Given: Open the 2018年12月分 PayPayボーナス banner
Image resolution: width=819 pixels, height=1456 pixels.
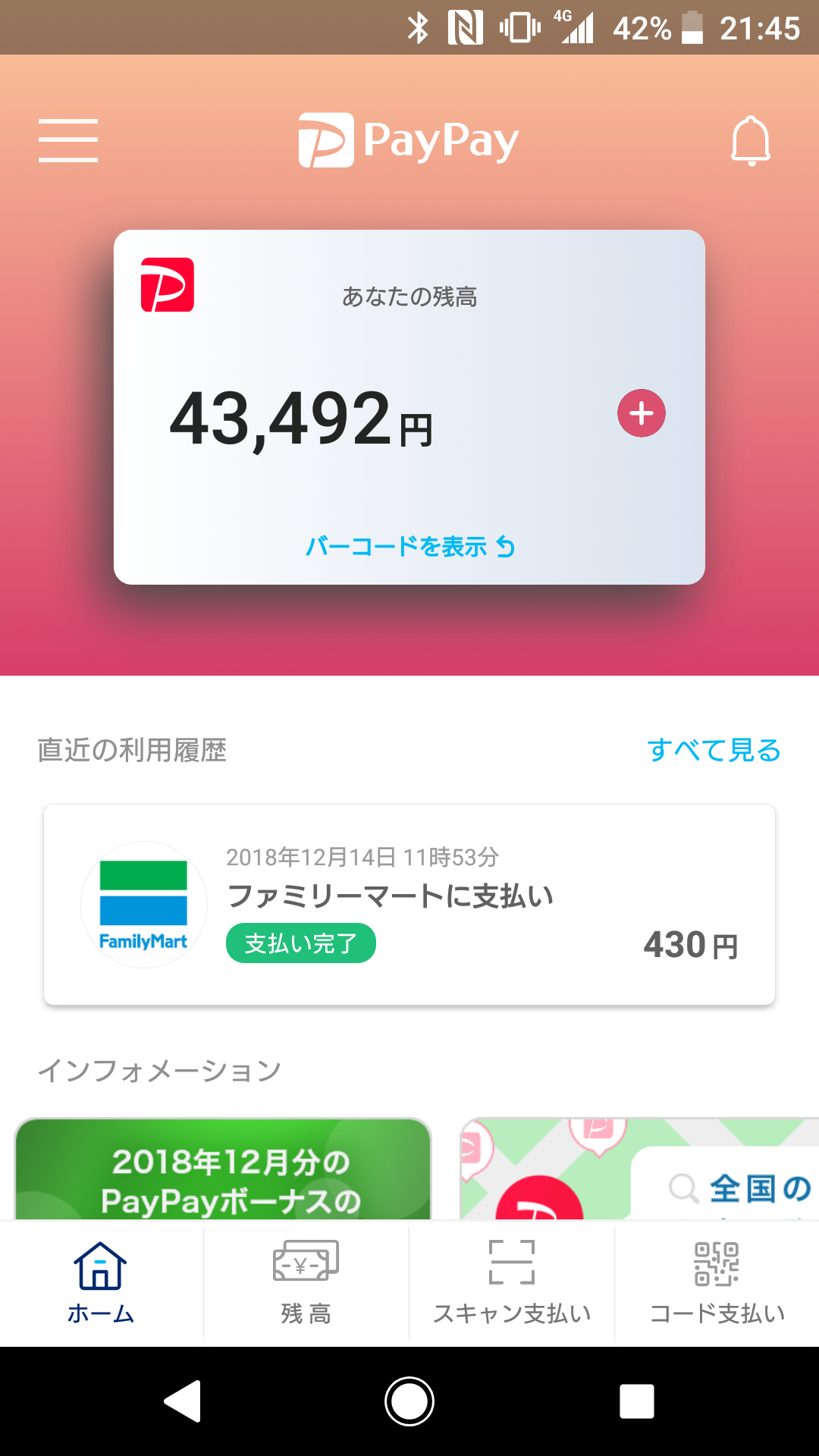Looking at the screenshot, I should pos(224,1169).
